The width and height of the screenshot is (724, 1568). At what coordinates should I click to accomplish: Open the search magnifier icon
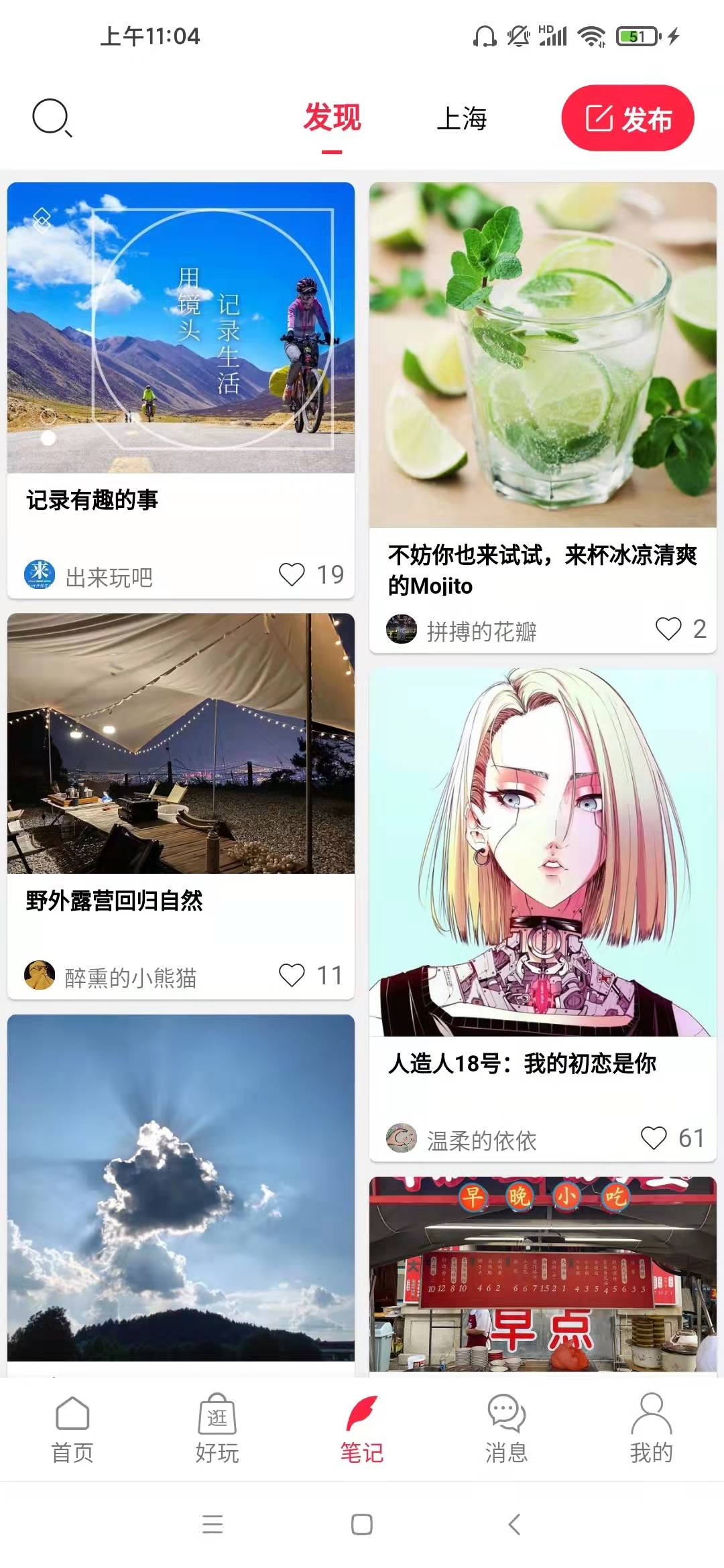[x=52, y=118]
